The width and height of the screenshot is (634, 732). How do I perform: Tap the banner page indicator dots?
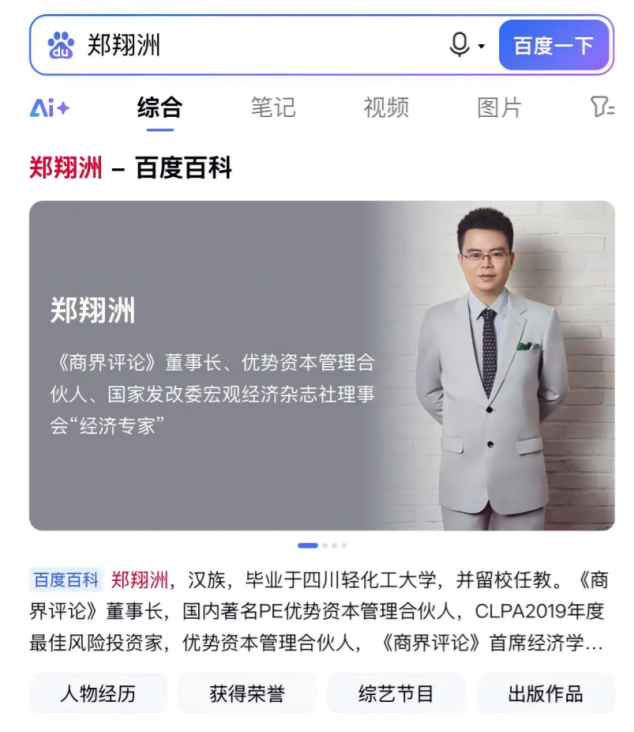point(322,546)
